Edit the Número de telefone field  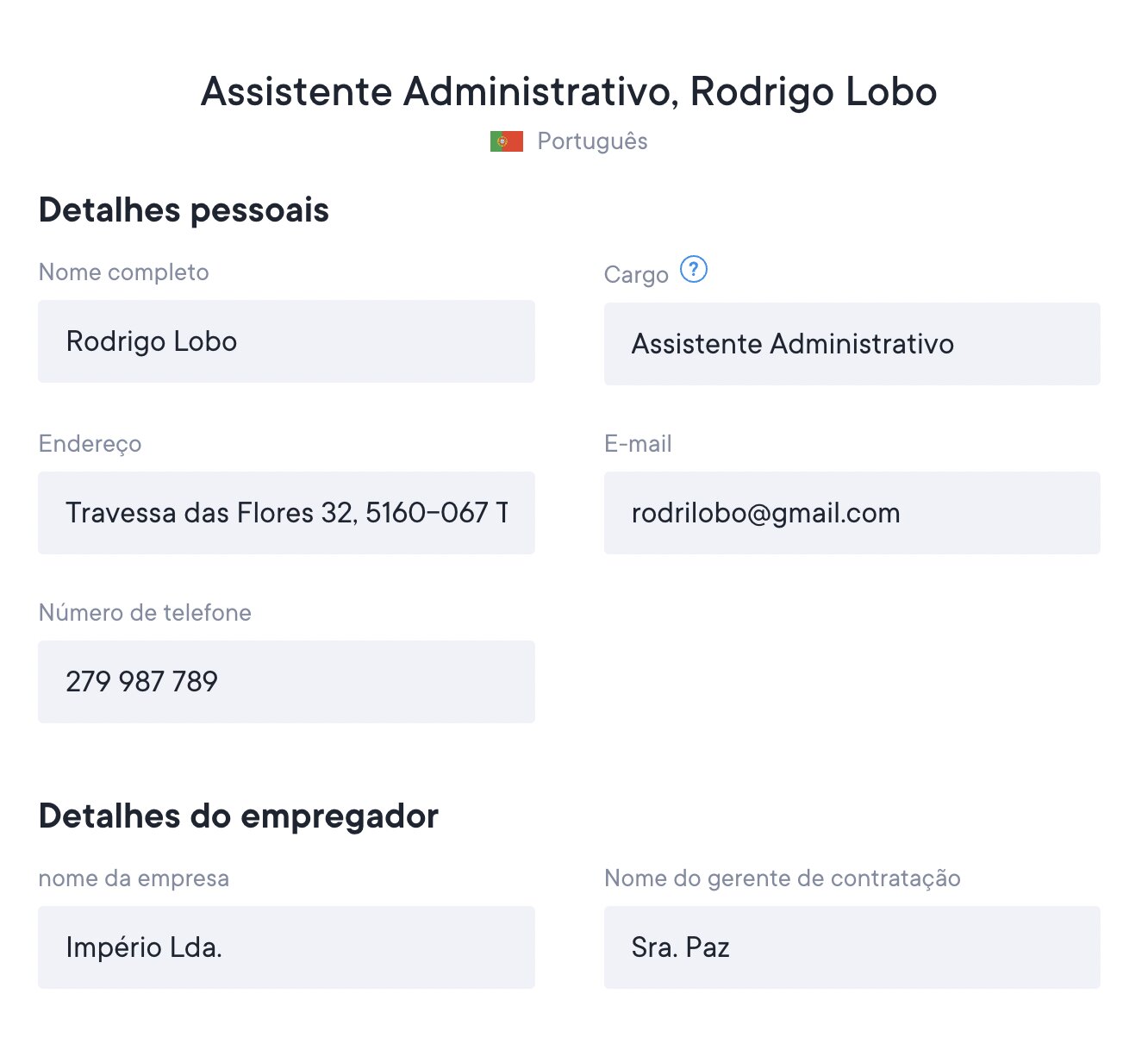pos(286,682)
